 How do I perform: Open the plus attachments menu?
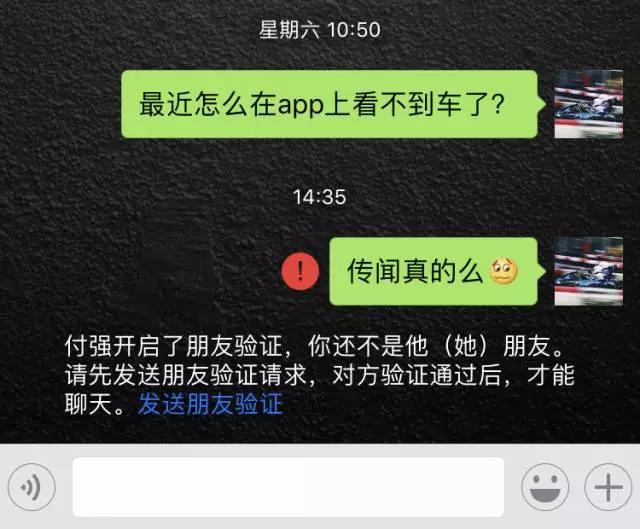point(607,488)
